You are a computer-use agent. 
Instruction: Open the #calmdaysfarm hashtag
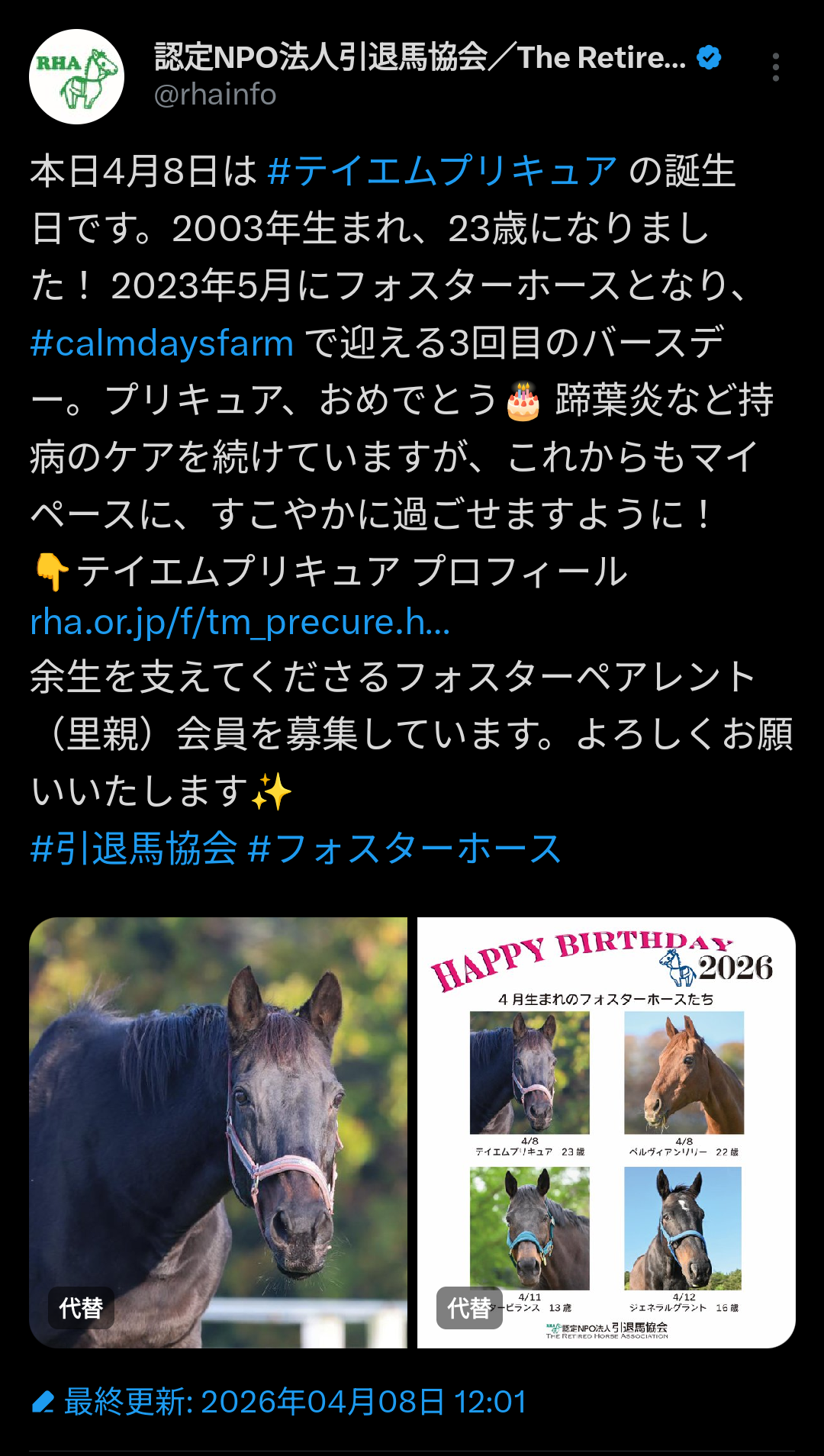[x=162, y=343]
